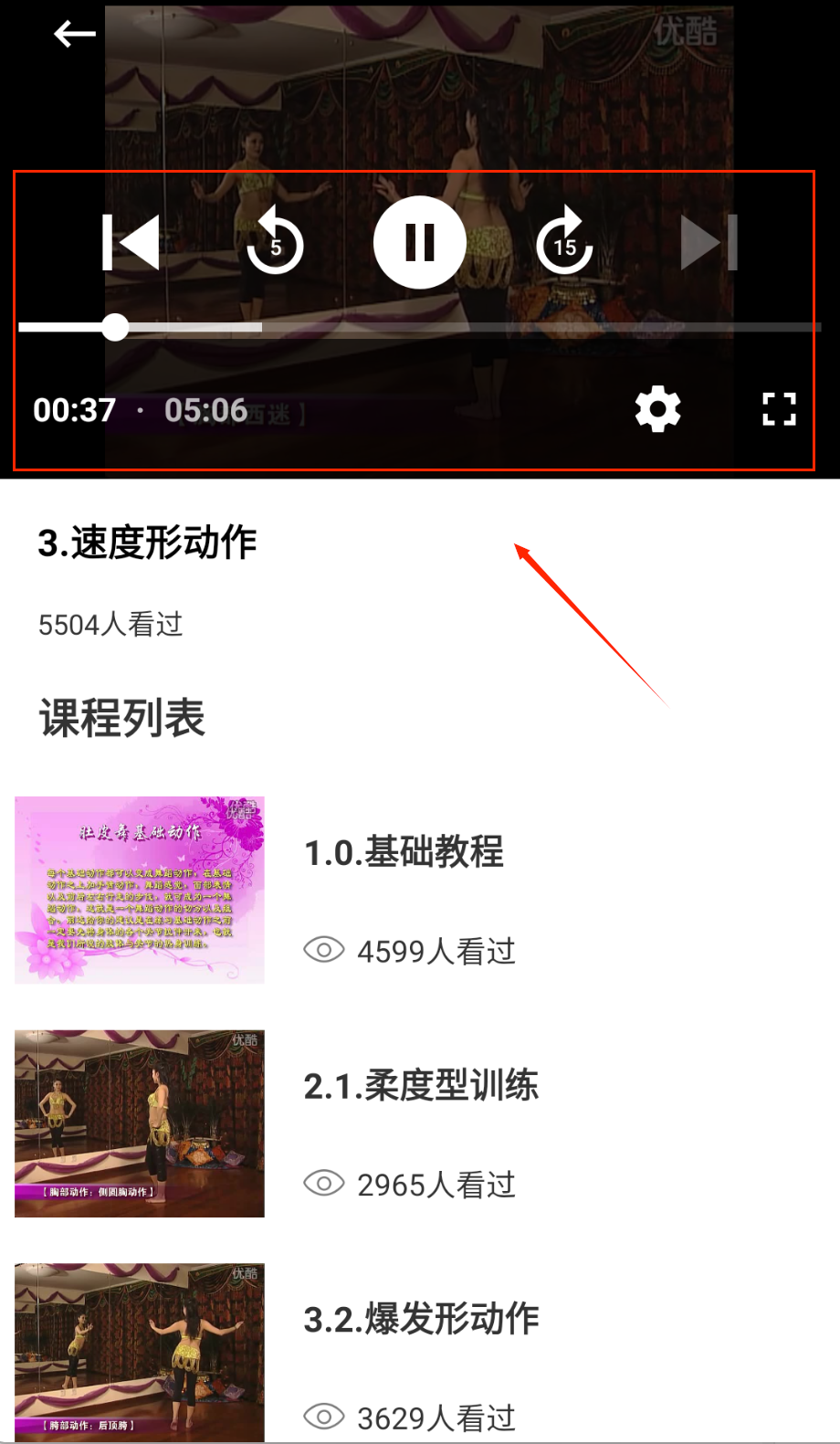This screenshot has width=840, height=1444.
Task: Skip to the previous video
Action: [131, 243]
